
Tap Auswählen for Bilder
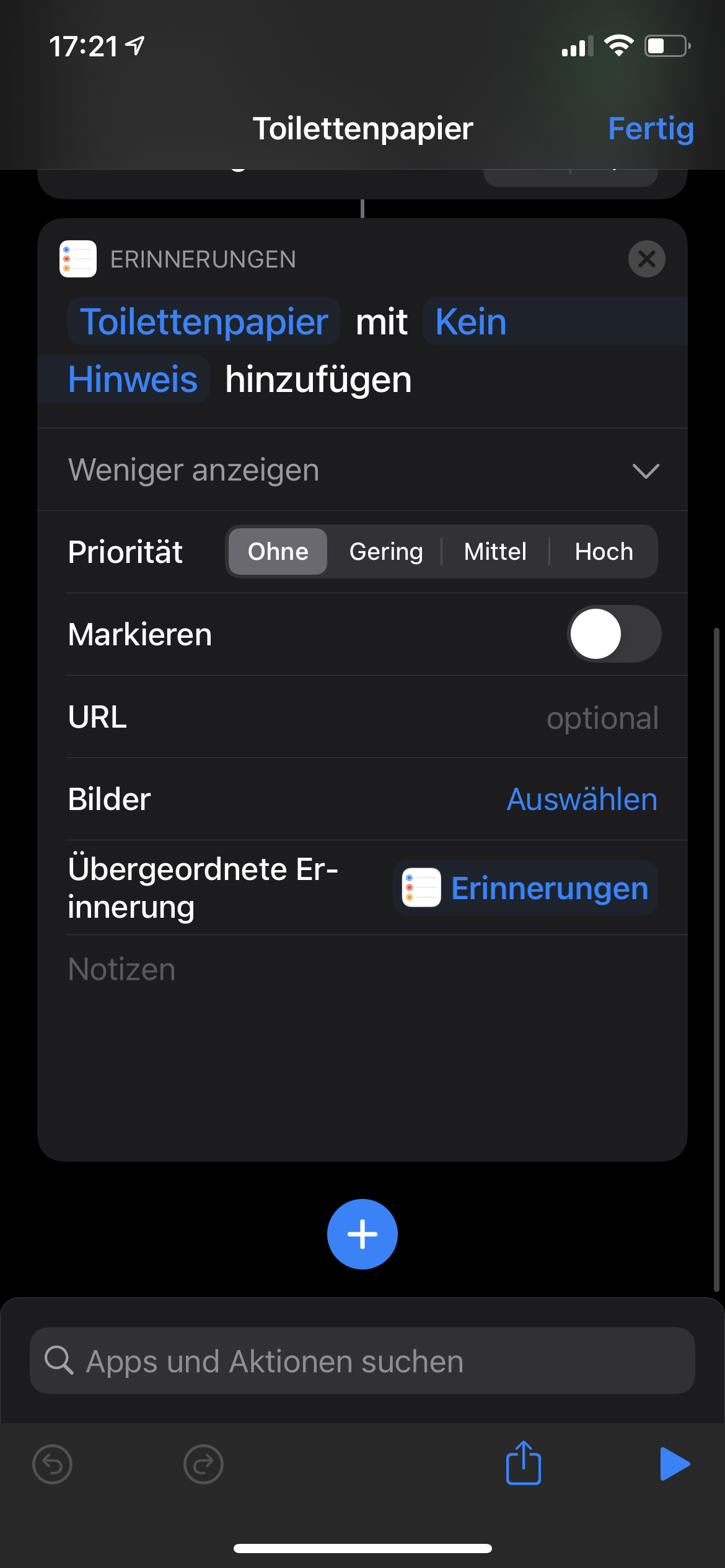click(581, 799)
